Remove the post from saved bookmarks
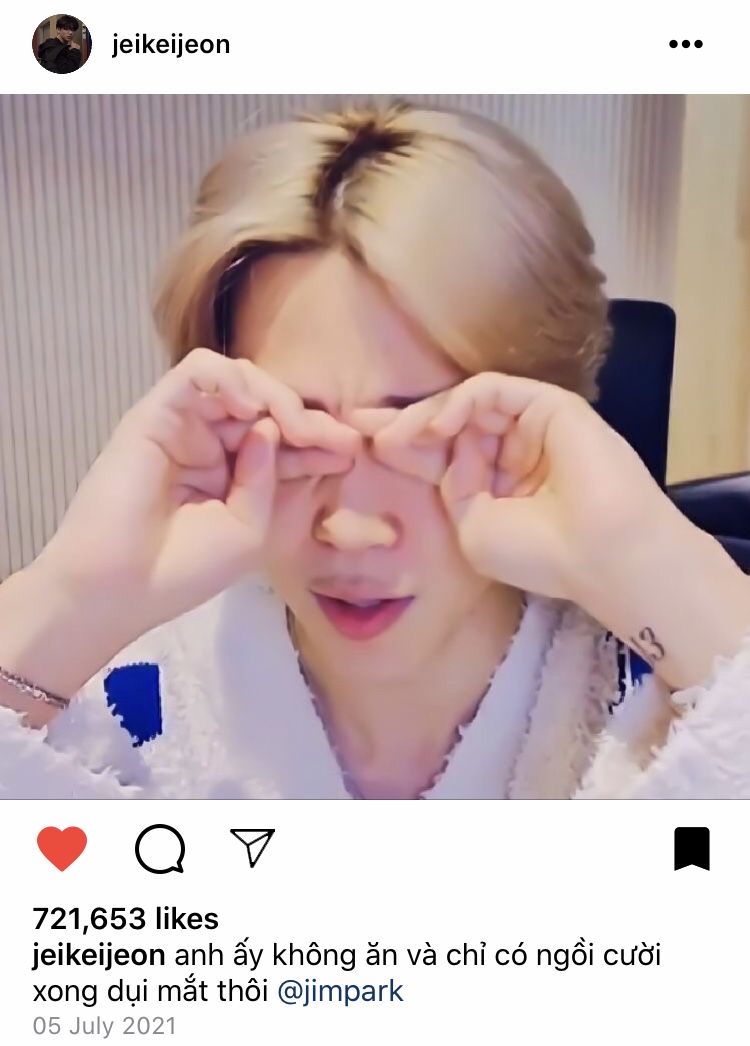 pyautogui.click(x=691, y=849)
